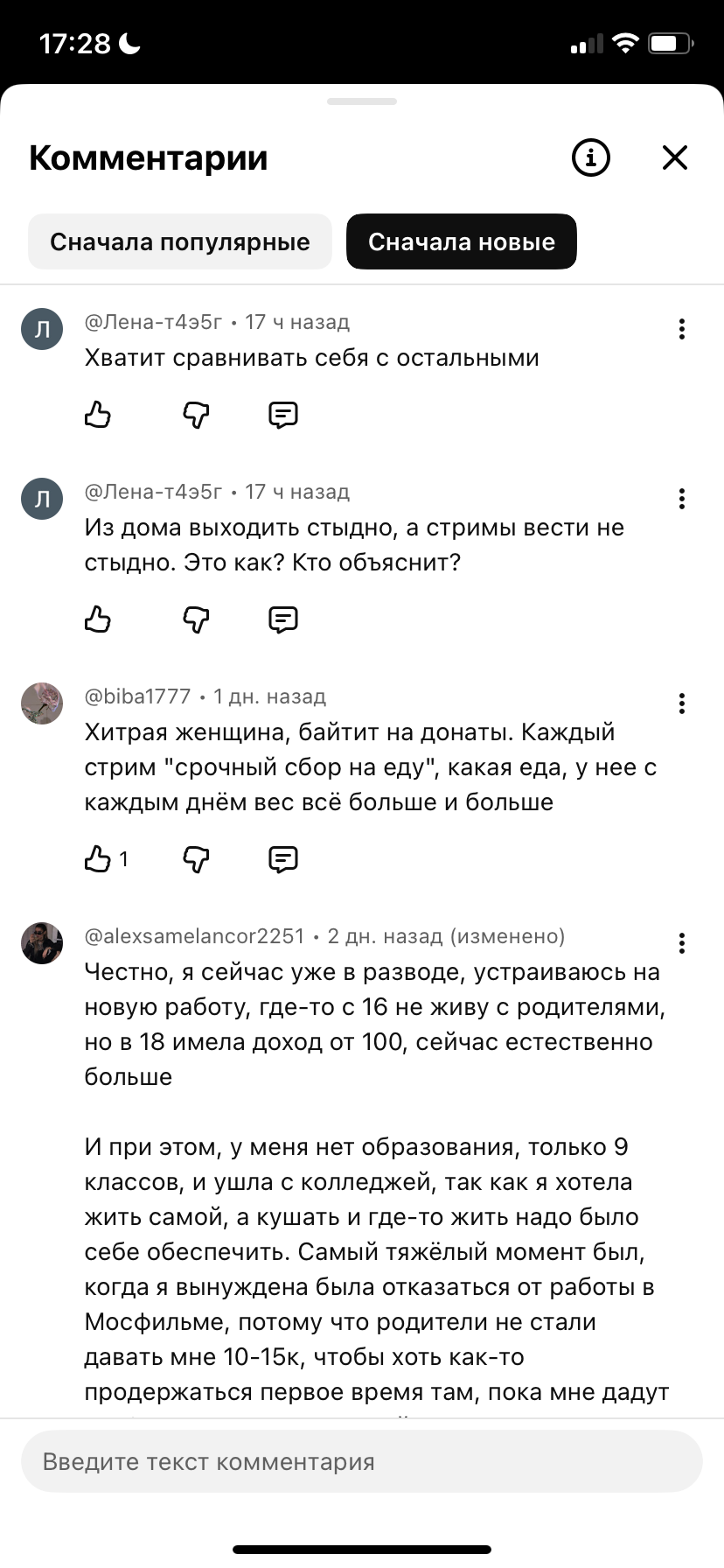Reply to comment 'Хватит сравнивать себя с остальными'
This screenshot has width=724, height=1568.
[x=282, y=414]
